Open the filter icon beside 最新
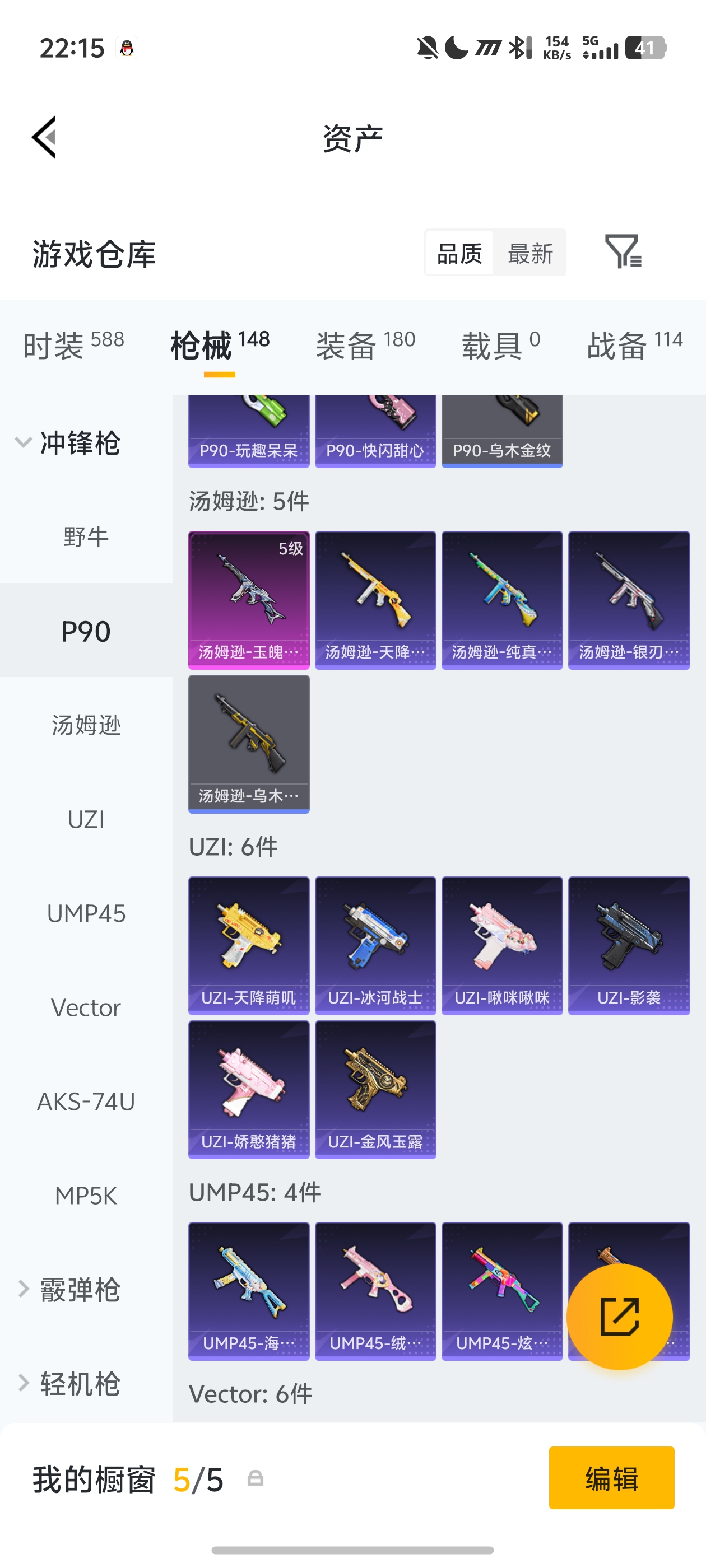Viewport: 706px width, 1568px height. (623, 251)
